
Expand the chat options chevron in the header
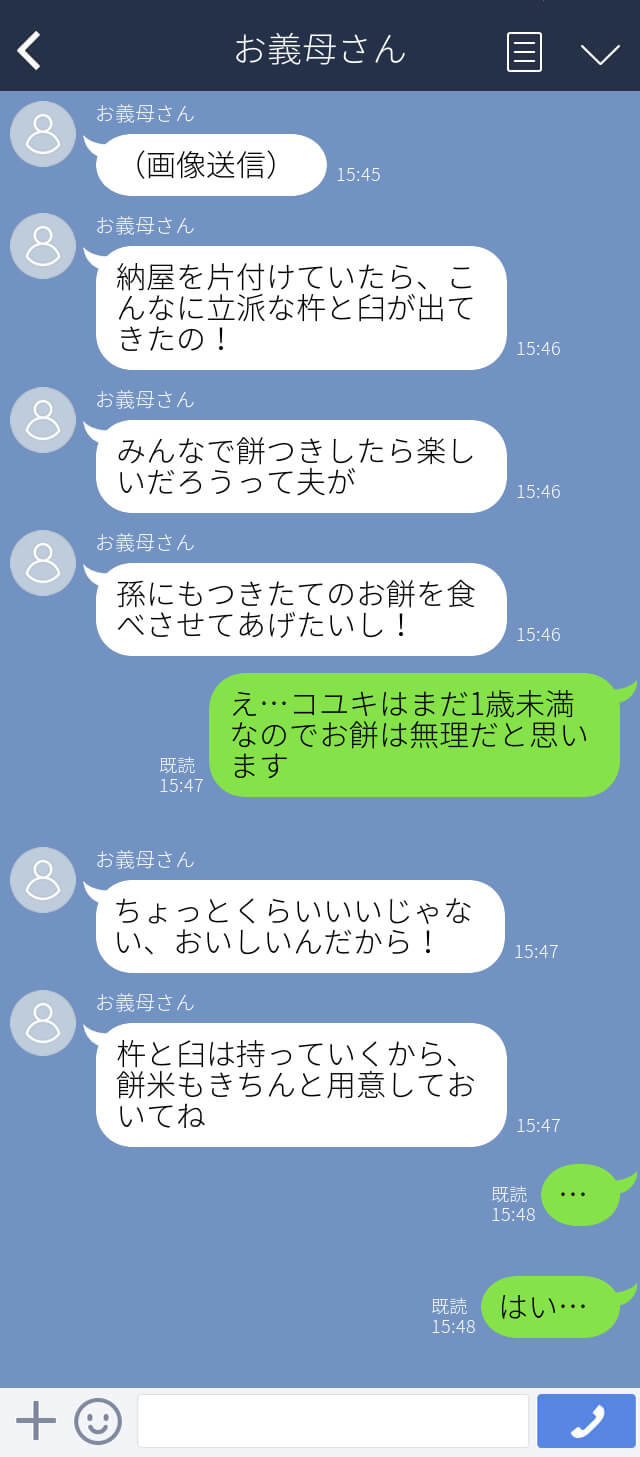[600, 53]
